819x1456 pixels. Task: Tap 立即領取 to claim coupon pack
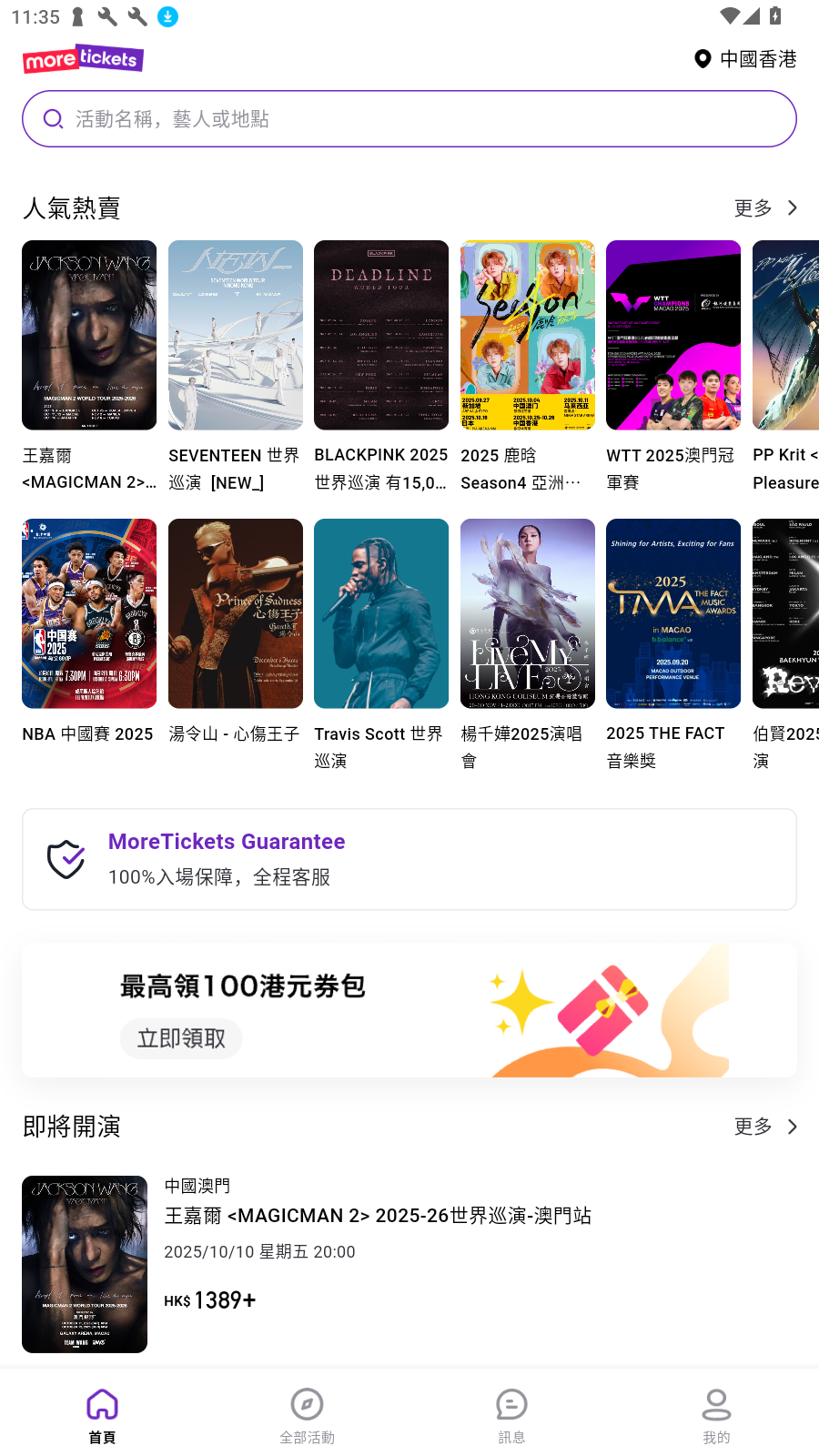[x=181, y=1038]
